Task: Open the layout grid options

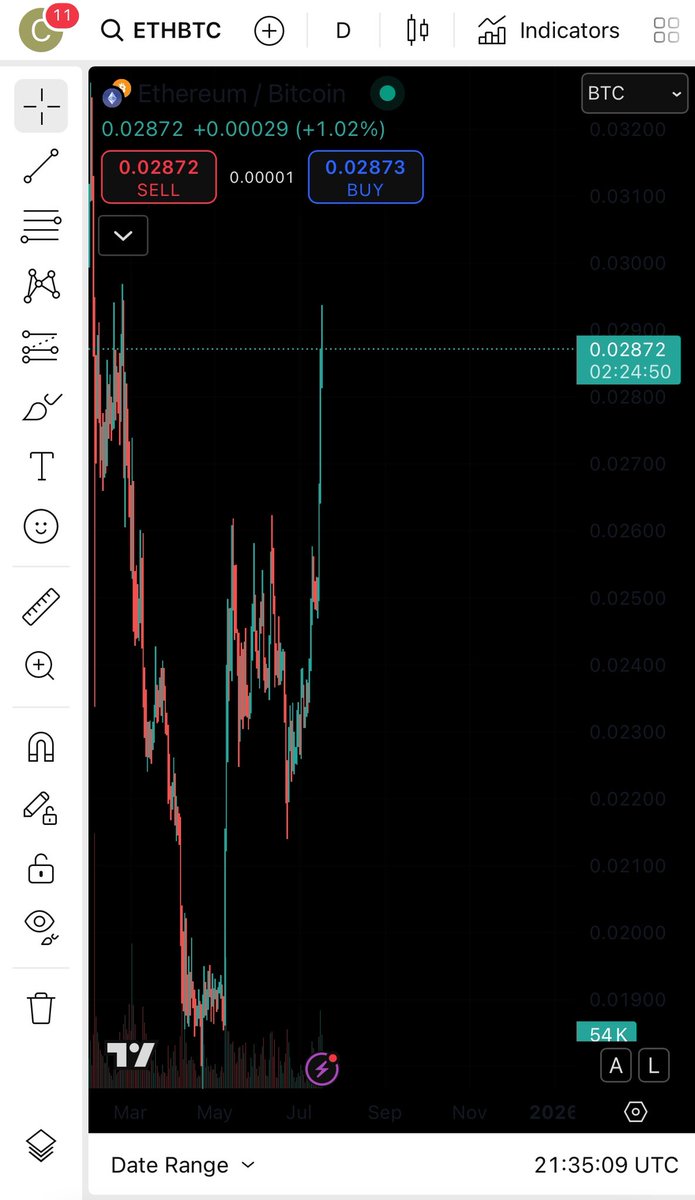Action: [666, 31]
